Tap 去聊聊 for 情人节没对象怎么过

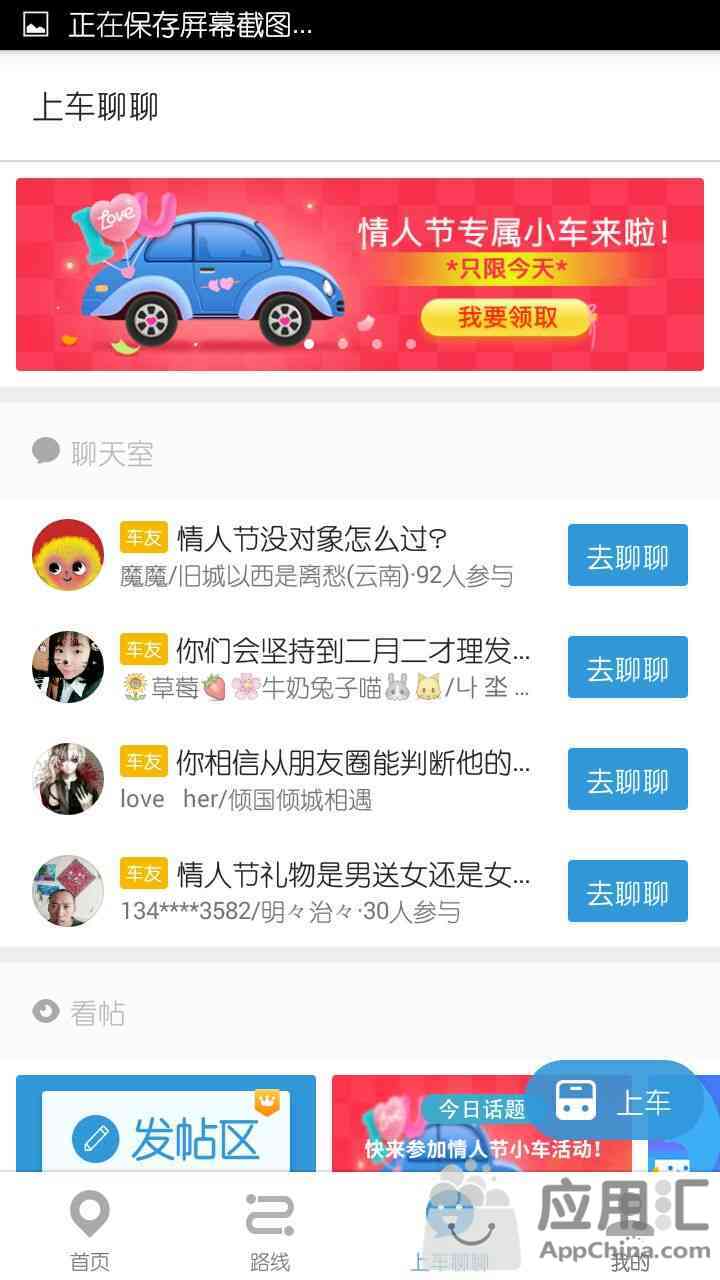(x=627, y=555)
